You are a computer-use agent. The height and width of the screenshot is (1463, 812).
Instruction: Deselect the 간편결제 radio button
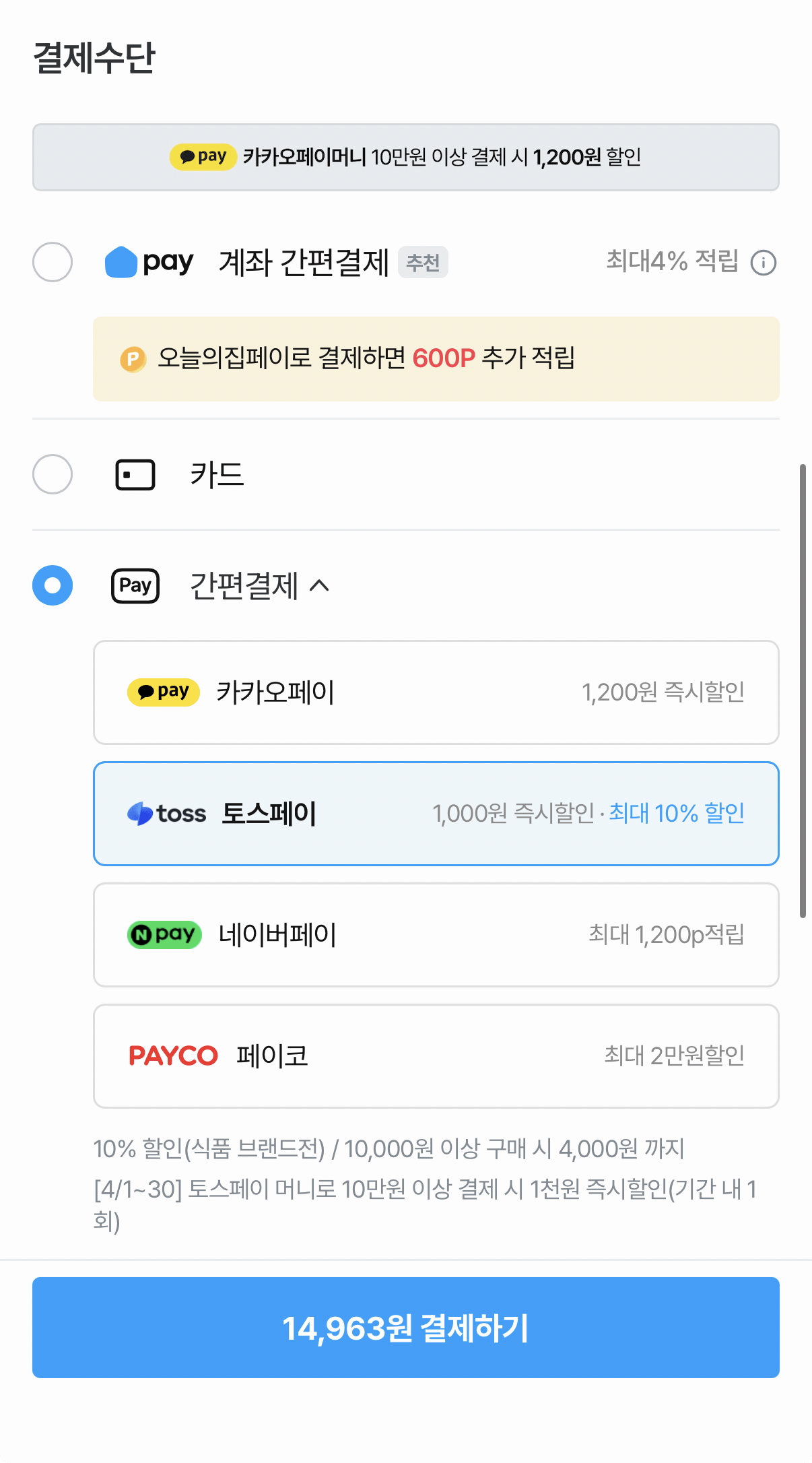pyautogui.click(x=52, y=585)
